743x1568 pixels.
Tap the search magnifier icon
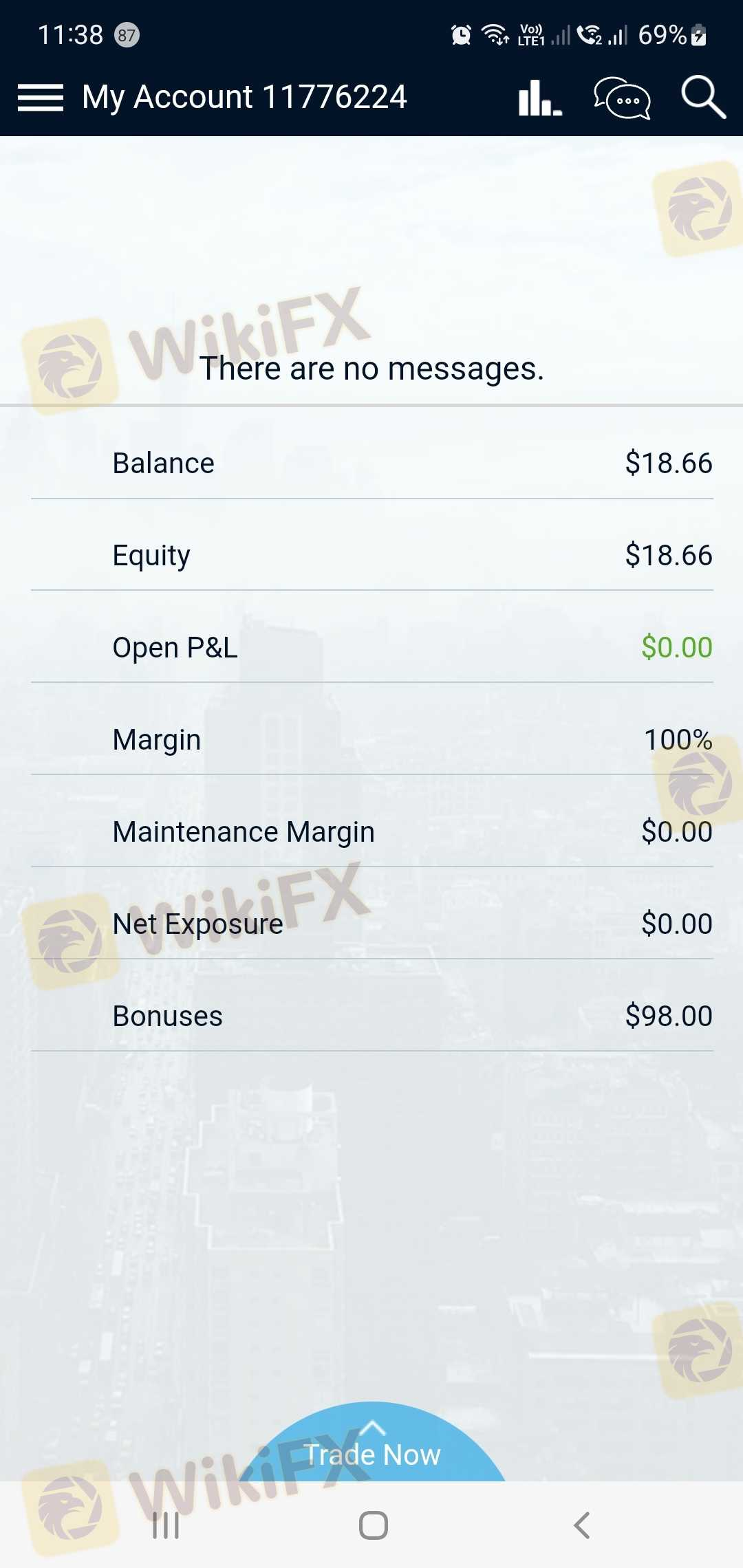(x=702, y=97)
